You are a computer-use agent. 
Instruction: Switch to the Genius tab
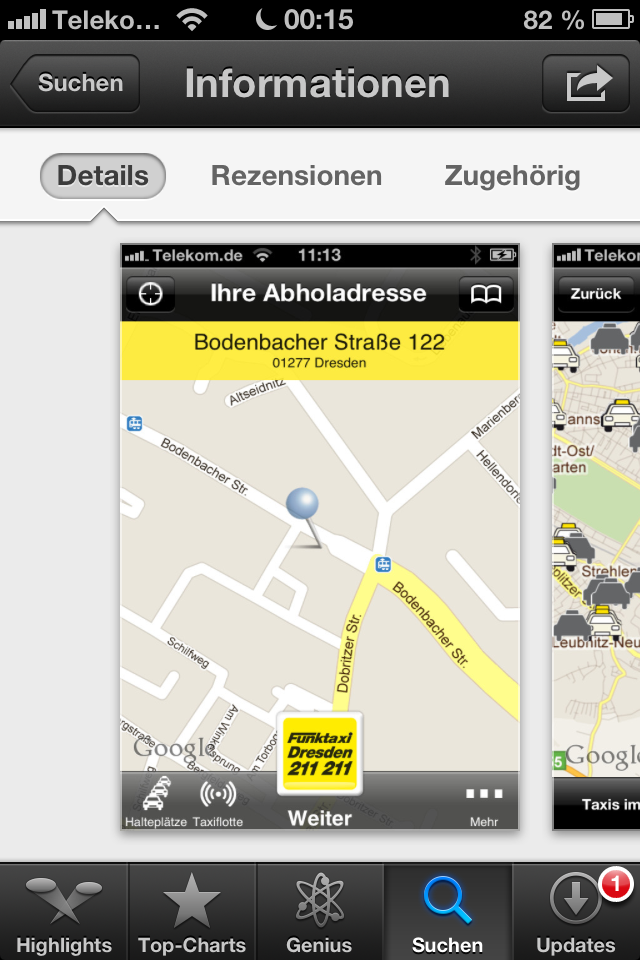click(320, 912)
